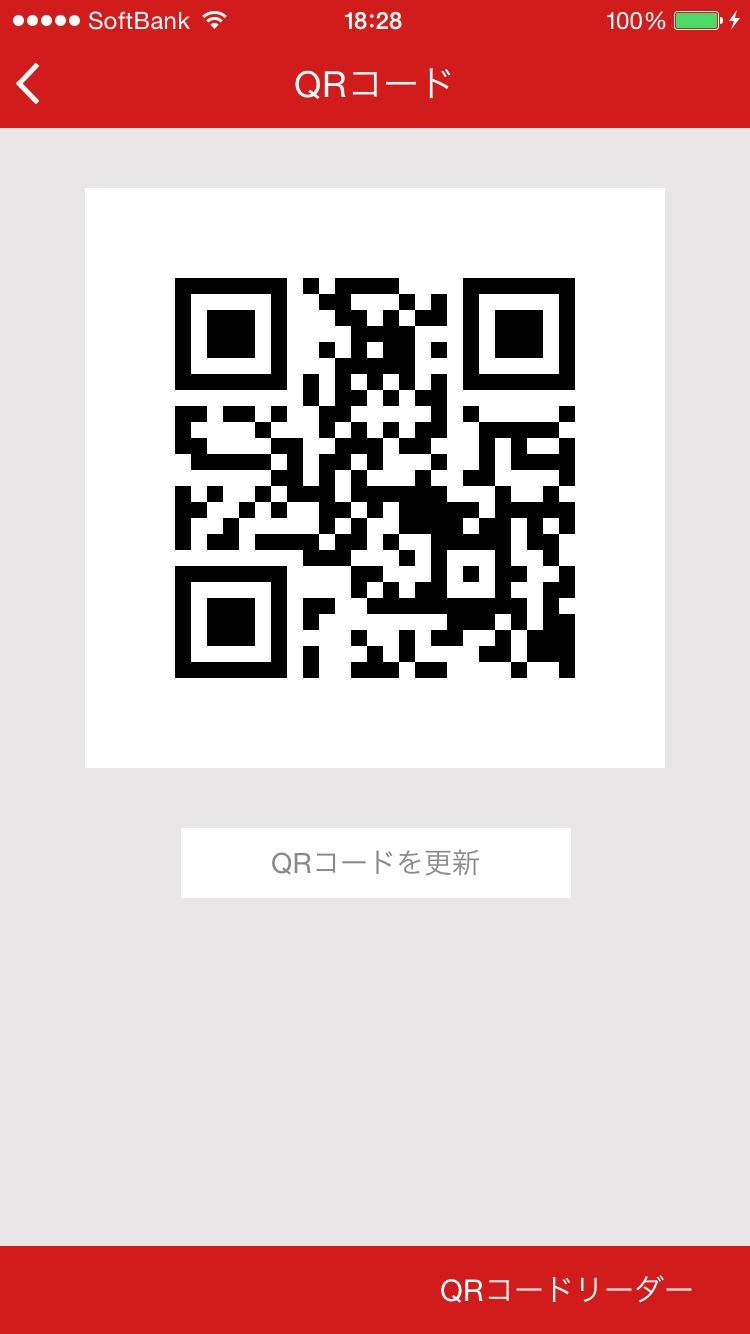The width and height of the screenshot is (750, 1334).
Task: Tap the displayed QR code image
Action: tap(375, 476)
